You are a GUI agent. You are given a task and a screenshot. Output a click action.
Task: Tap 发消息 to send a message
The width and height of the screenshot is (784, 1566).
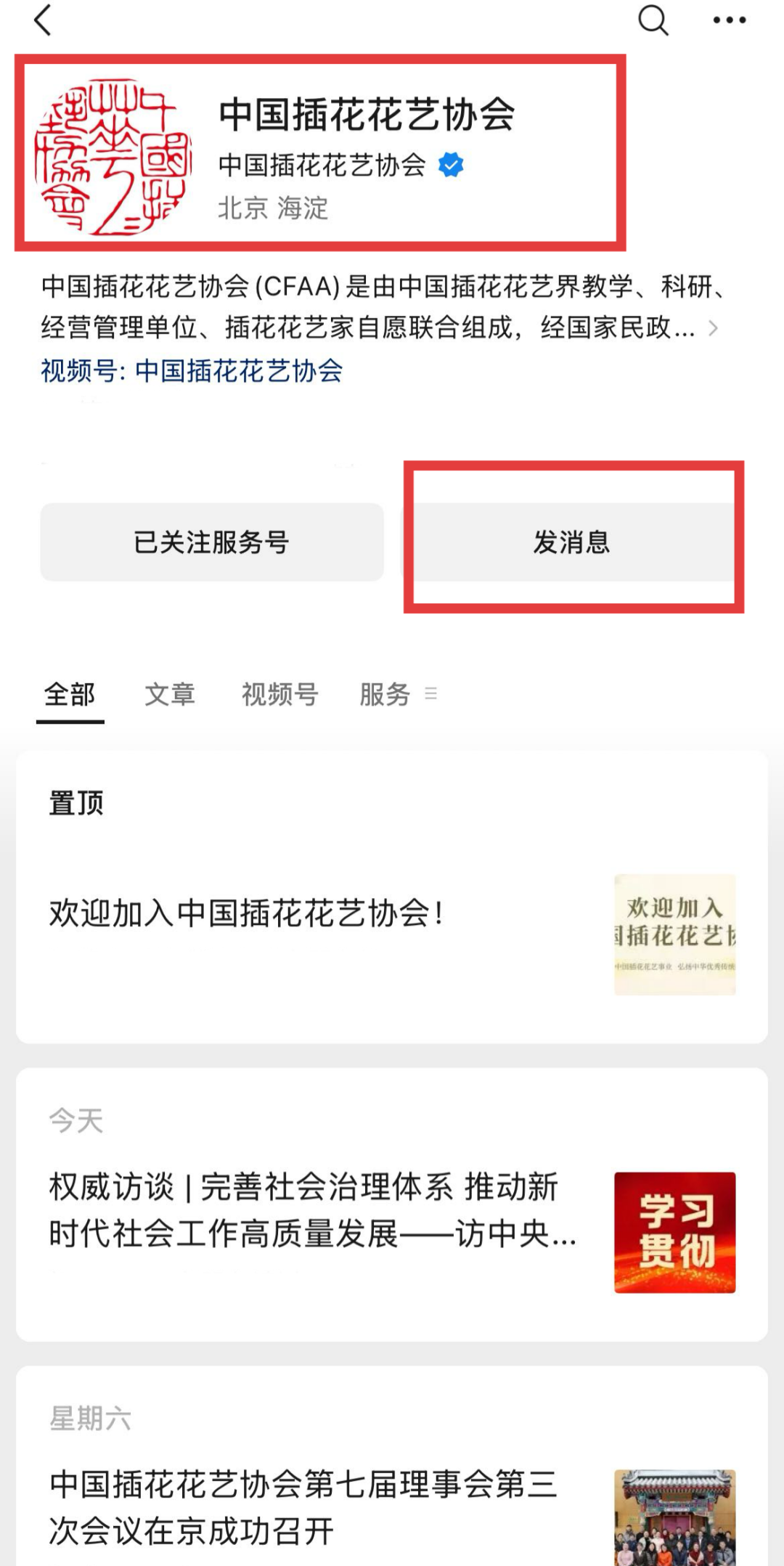click(572, 542)
